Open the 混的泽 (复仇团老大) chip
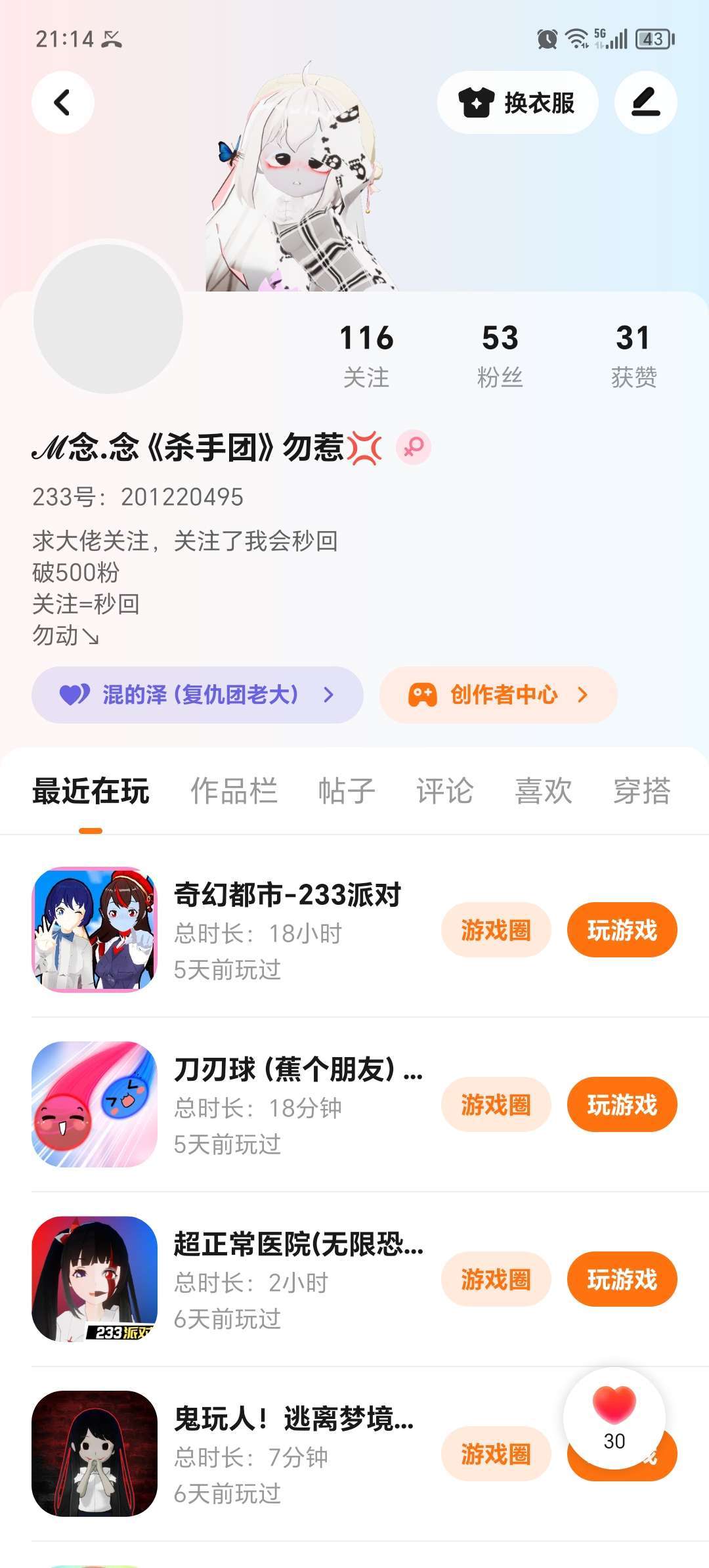This screenshot has height=1568, width=709. click(x=197, y=695)
